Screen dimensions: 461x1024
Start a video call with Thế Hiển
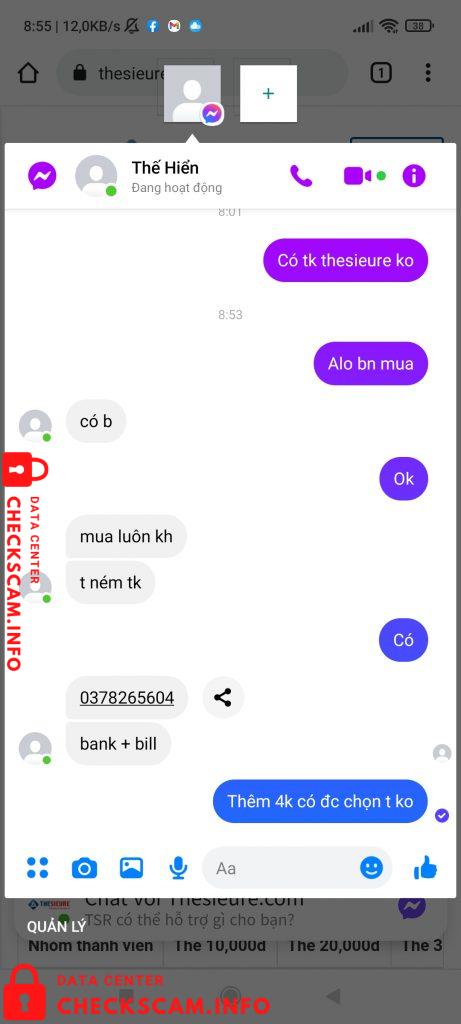357,176
